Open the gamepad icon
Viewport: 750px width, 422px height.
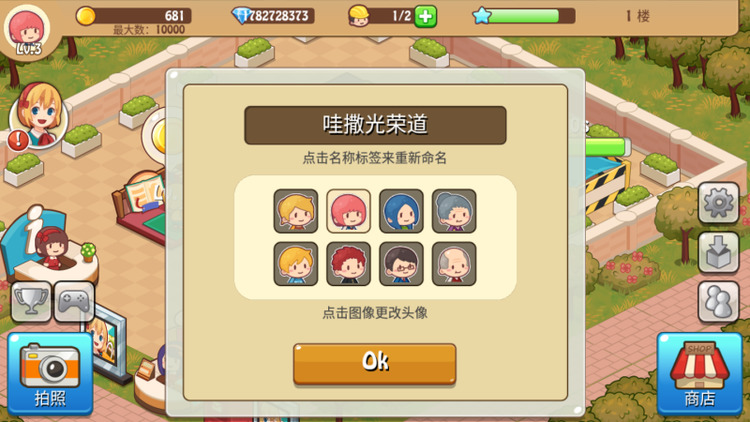[74, 301]
